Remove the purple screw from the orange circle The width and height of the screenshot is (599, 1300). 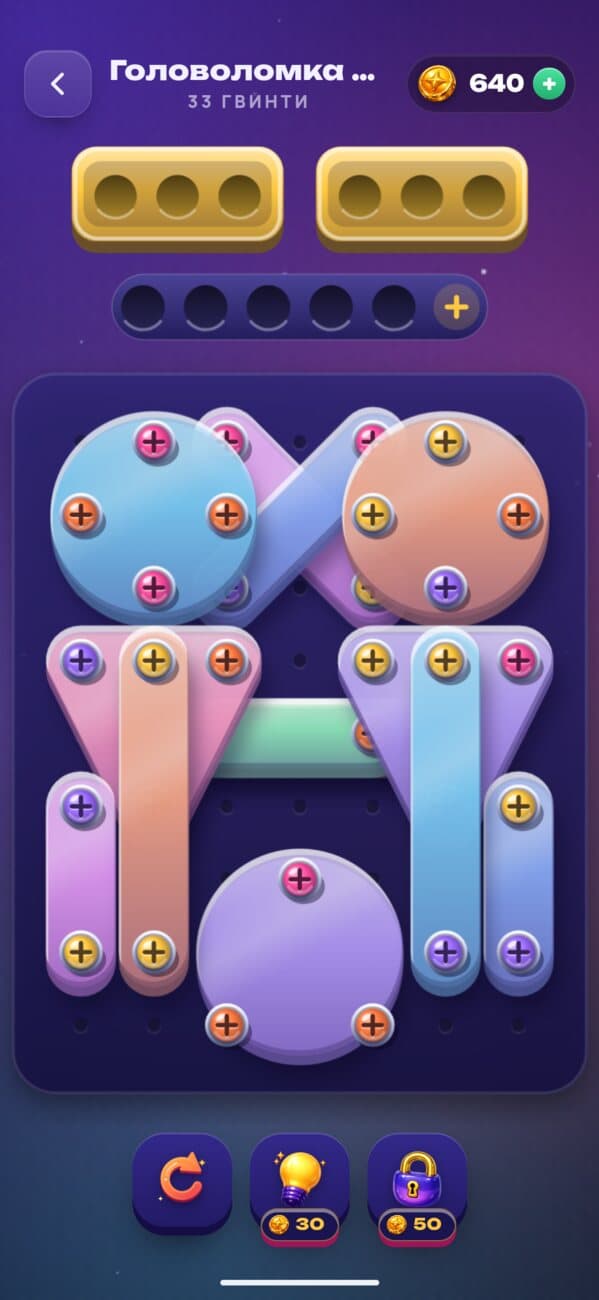pos(445,587)
